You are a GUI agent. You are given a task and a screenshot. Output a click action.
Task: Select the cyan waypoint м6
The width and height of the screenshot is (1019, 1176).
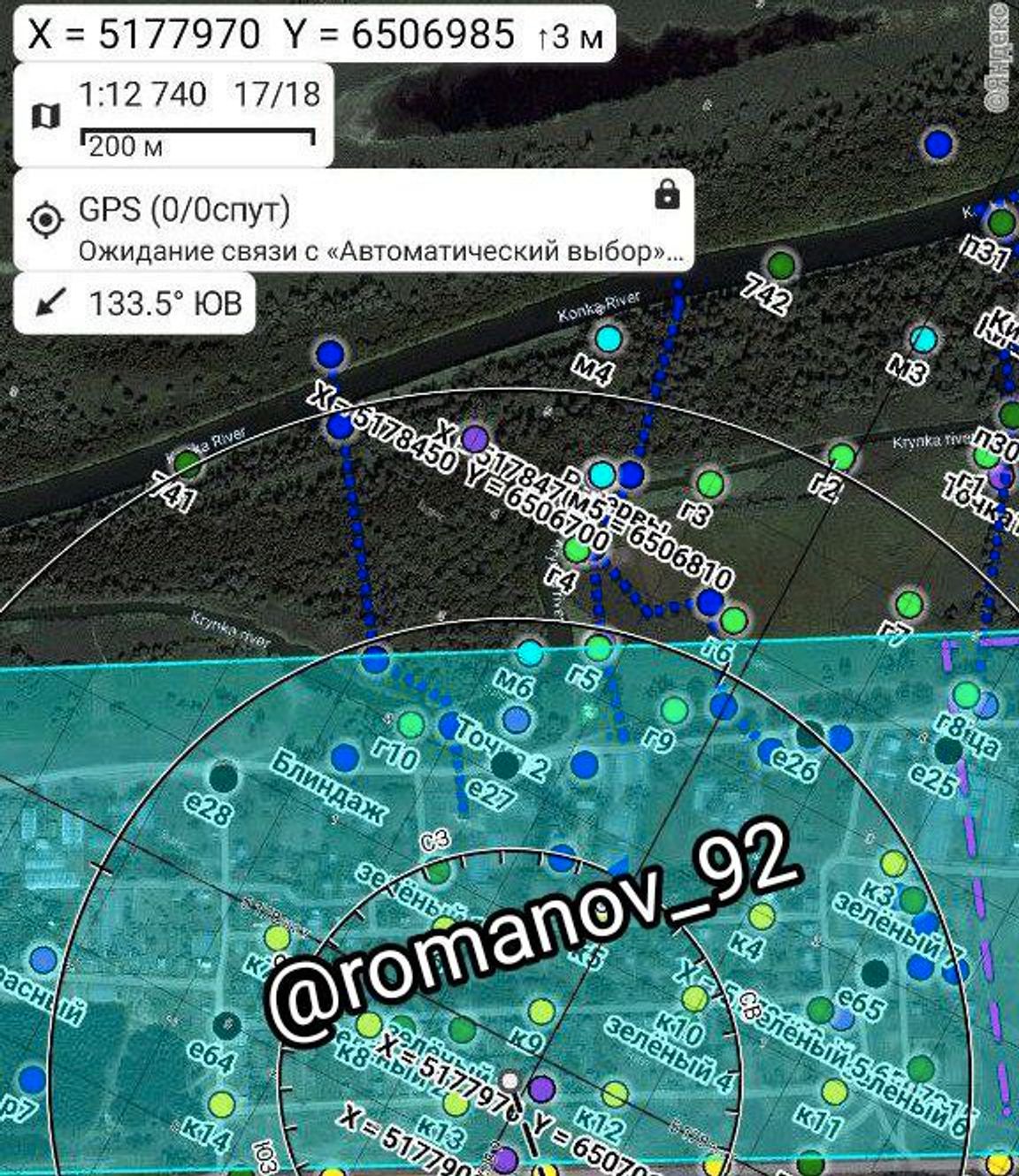529,653
